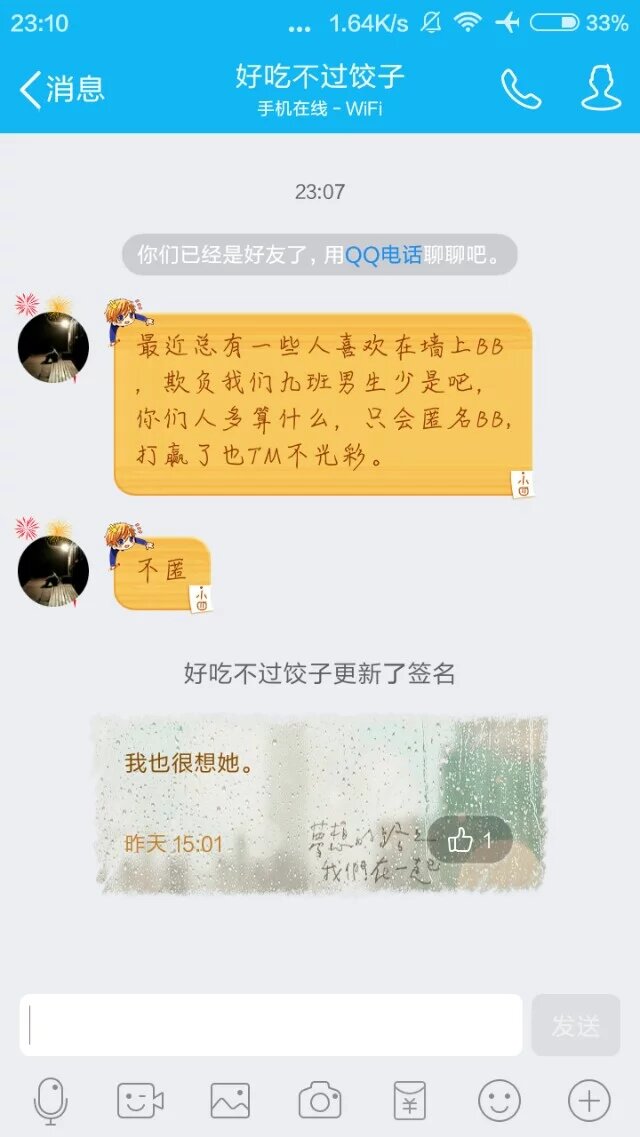Viewport: 640px width, 1137px height.
Task: Like the signature update 我也很想她
Action: (x=469, y=841)
